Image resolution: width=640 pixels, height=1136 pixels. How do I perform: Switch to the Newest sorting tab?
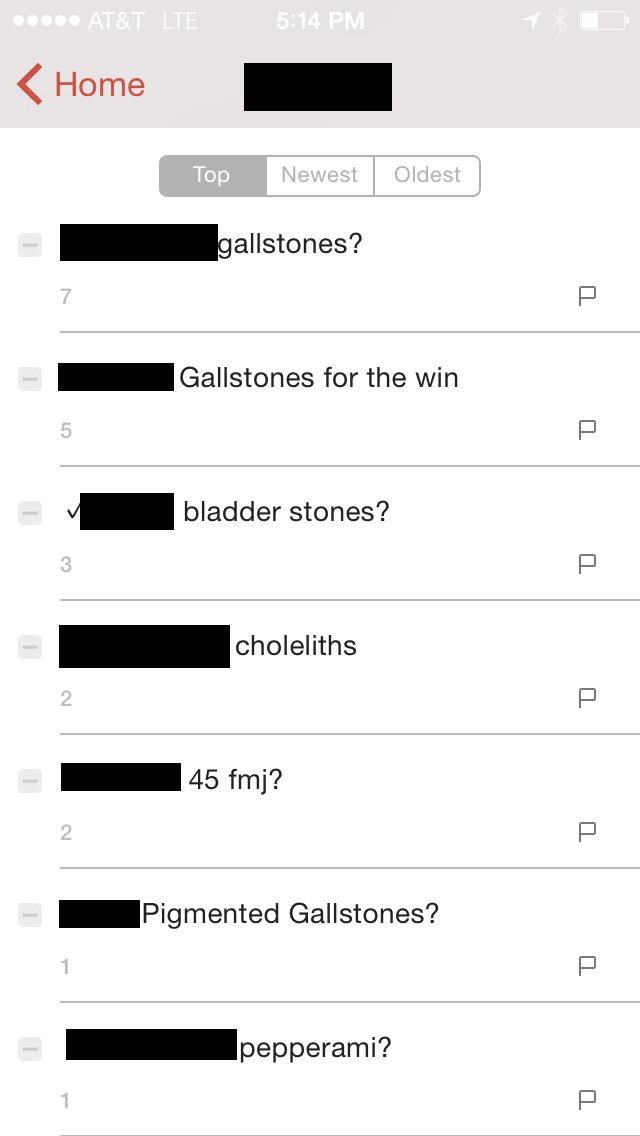319,175
